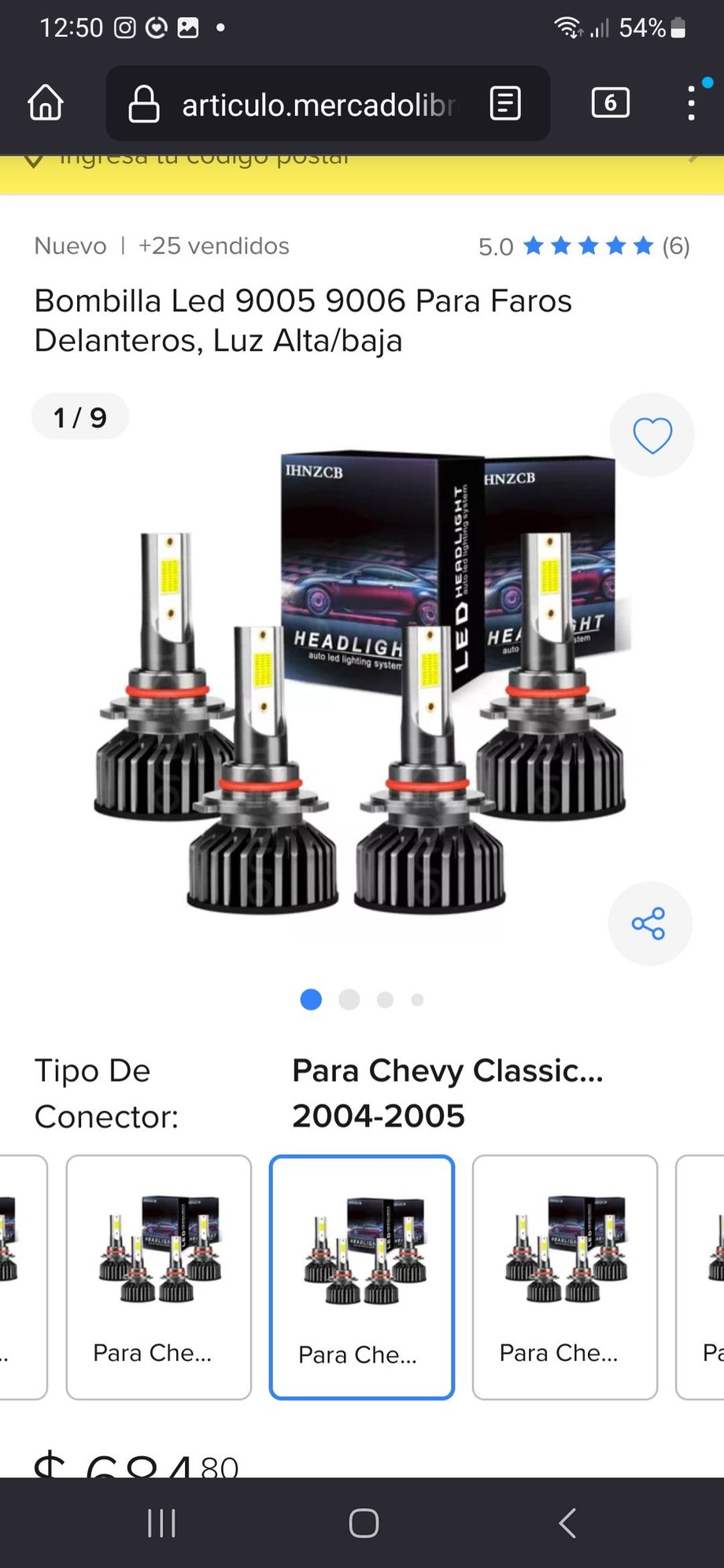Jump to the second image dot
Viewport: 724px width, 1568px height.
click(x=349, y=1000)
